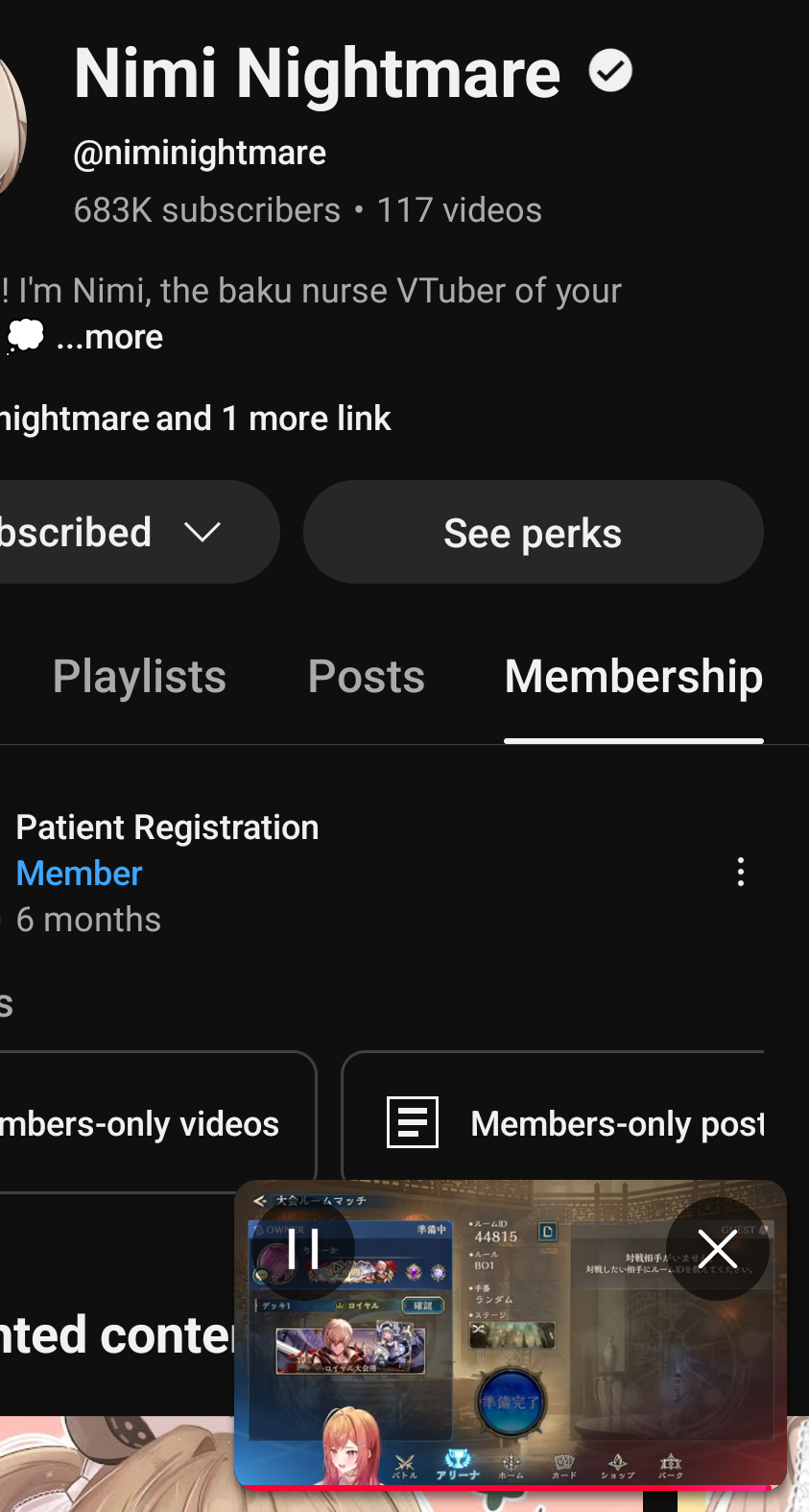Select the Membership tab
Image resolution: width=809 pixels, height=1512 pixels.
(633, 677)
